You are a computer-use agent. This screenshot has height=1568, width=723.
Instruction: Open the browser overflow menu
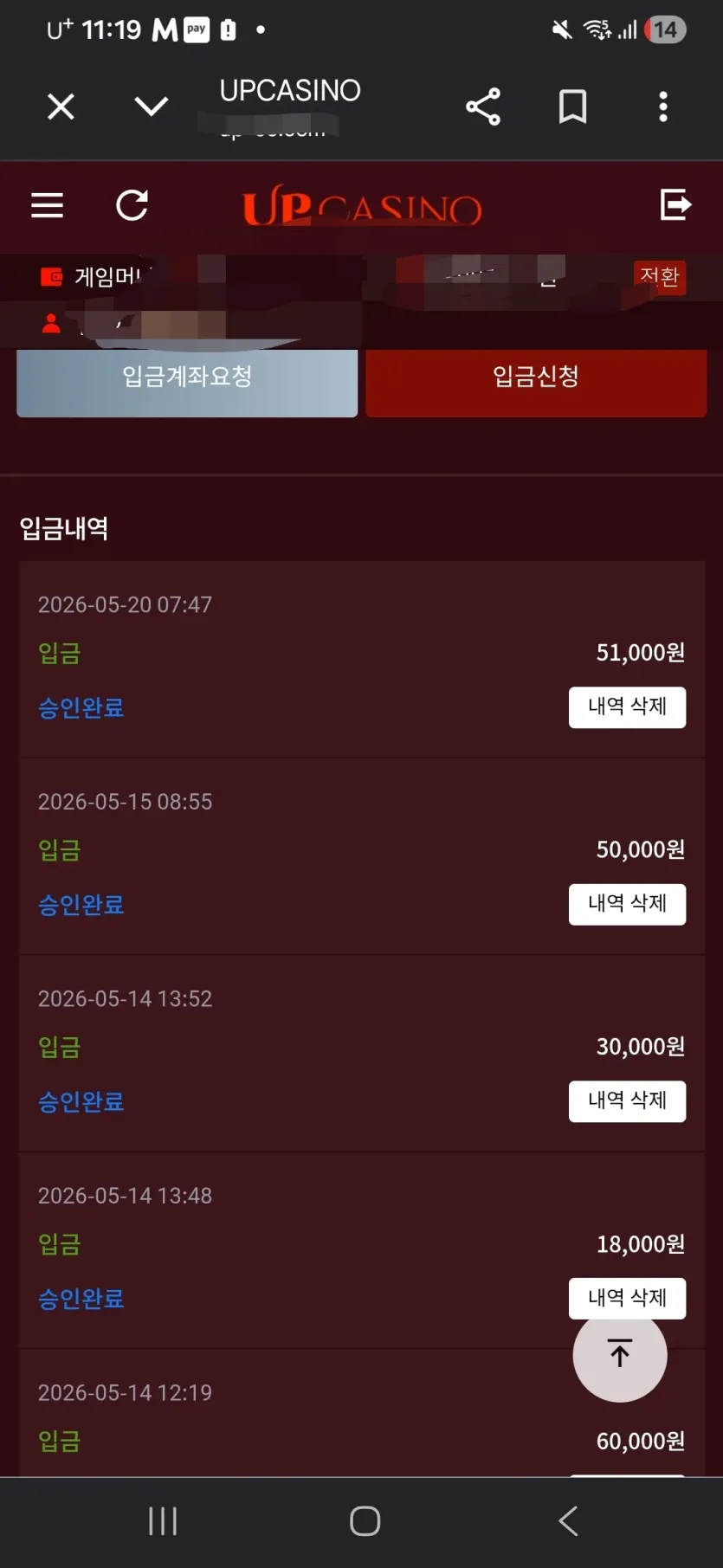pyautogui.click(x=663, y=106)
